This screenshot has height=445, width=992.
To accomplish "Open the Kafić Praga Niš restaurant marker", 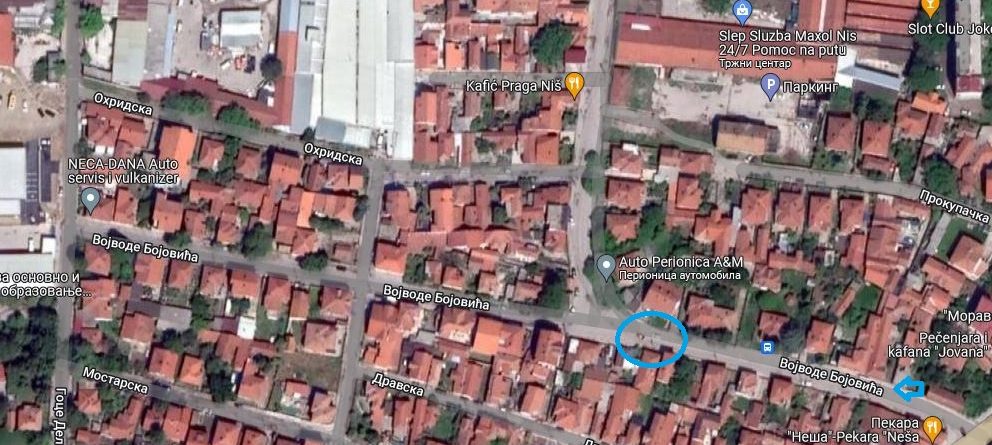I will click(574, 84).
